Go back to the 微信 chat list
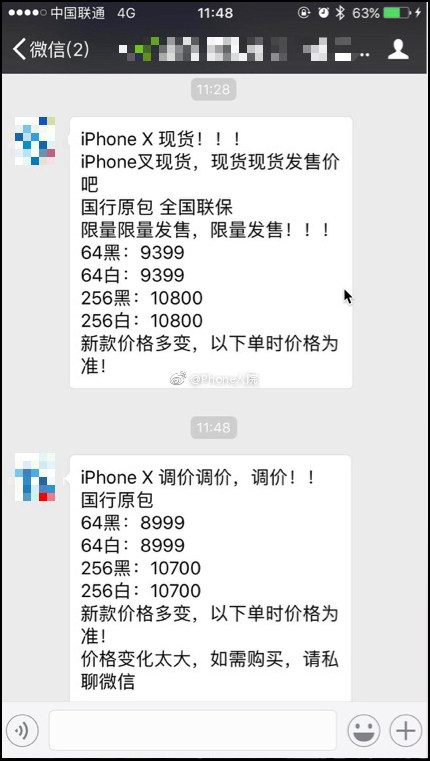 51,50
